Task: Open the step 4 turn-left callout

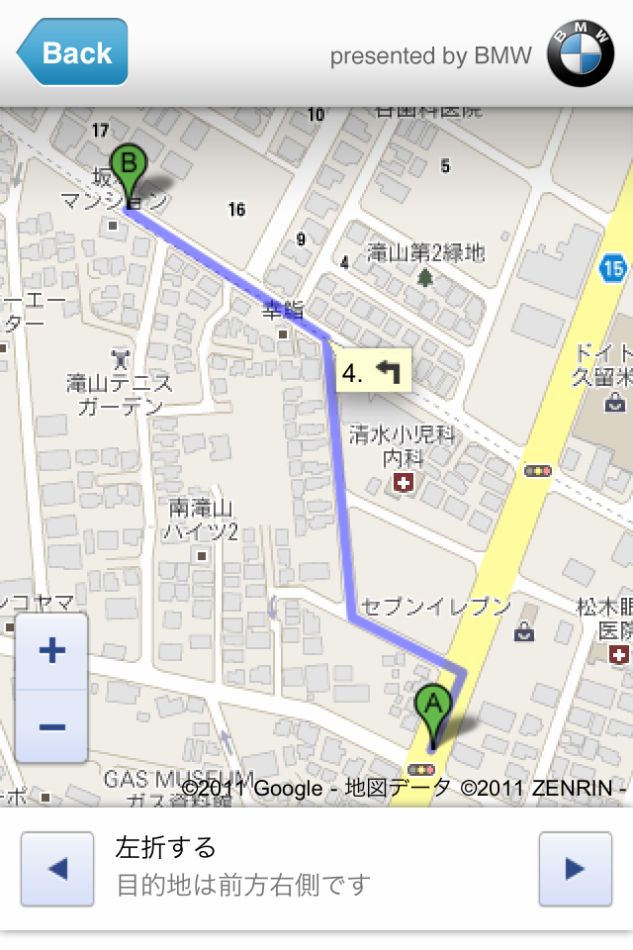Action: 372,373
